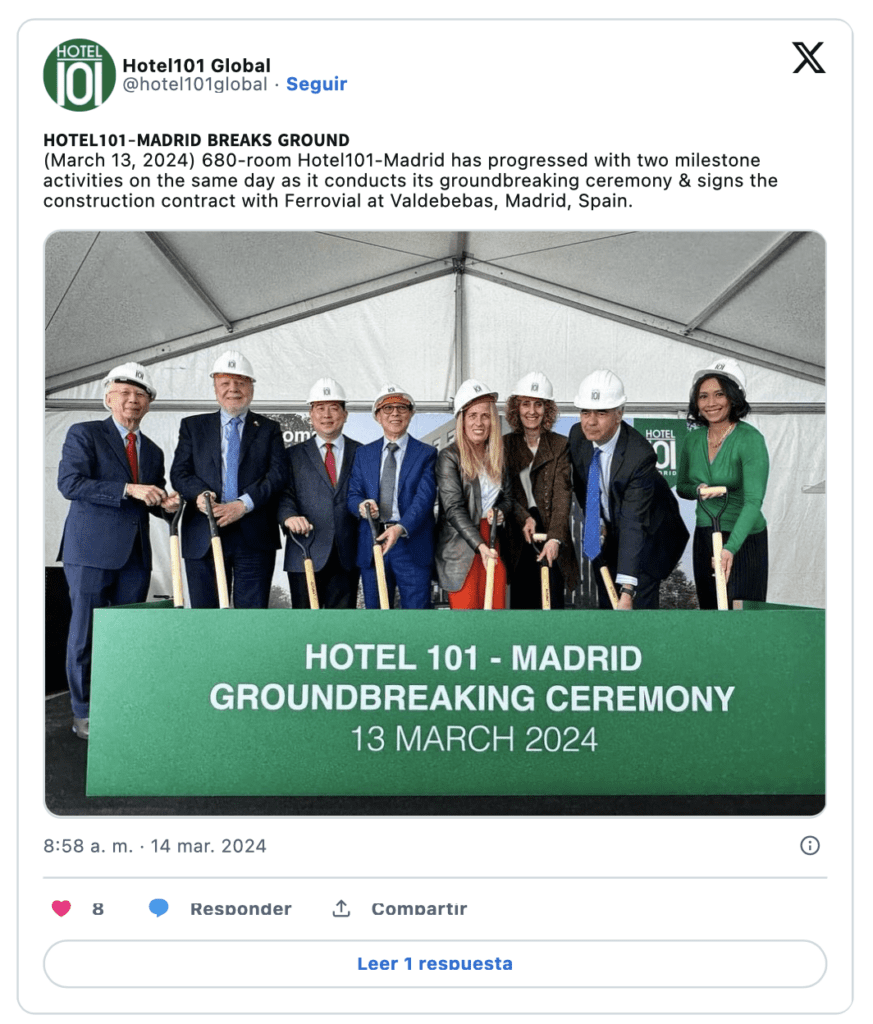
Task: Tap Seguir to follow hotel101global
Action: tap(316, 85)
